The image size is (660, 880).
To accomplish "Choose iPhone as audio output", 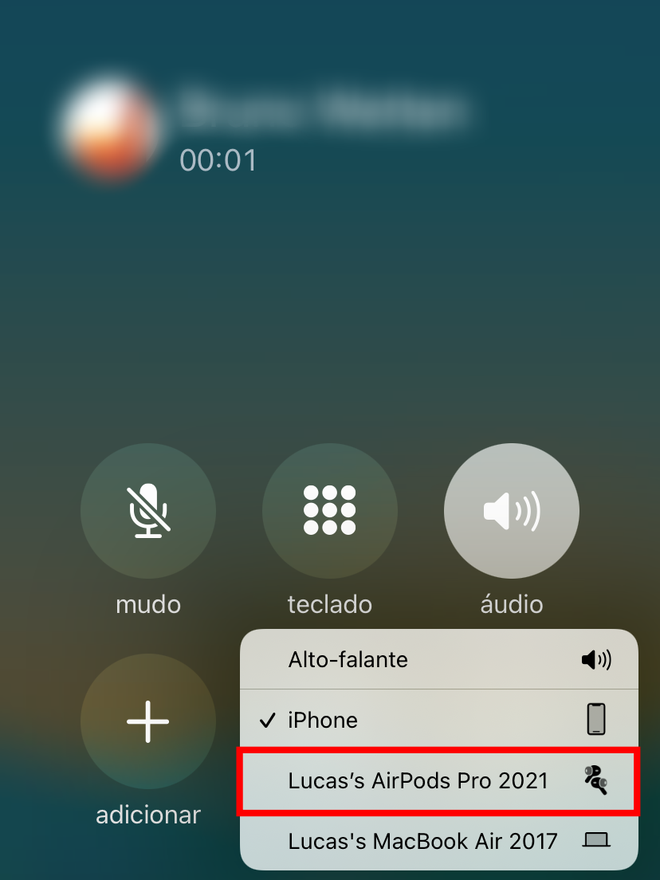I will 438,720.
